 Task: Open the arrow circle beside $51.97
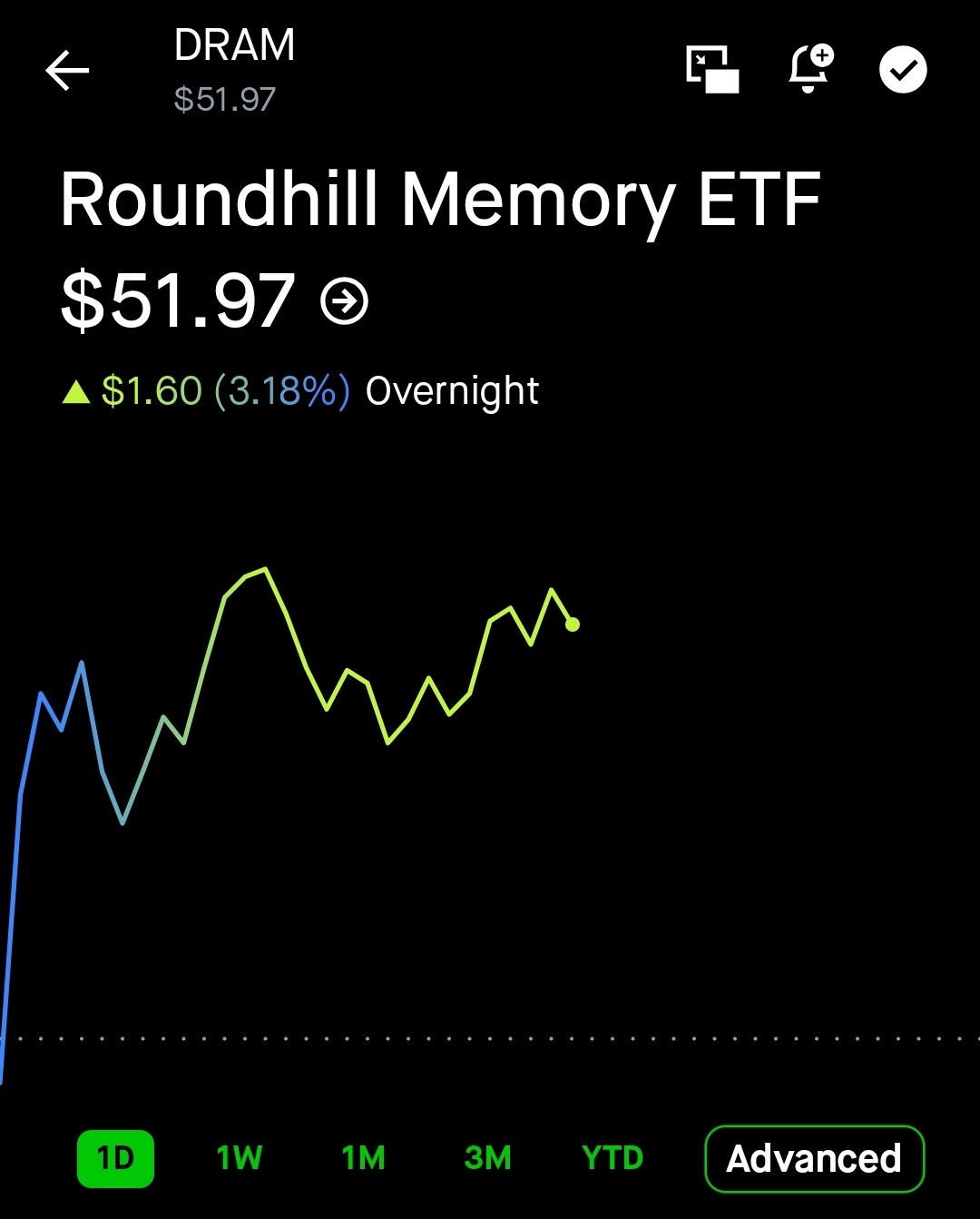click(345, 301)
